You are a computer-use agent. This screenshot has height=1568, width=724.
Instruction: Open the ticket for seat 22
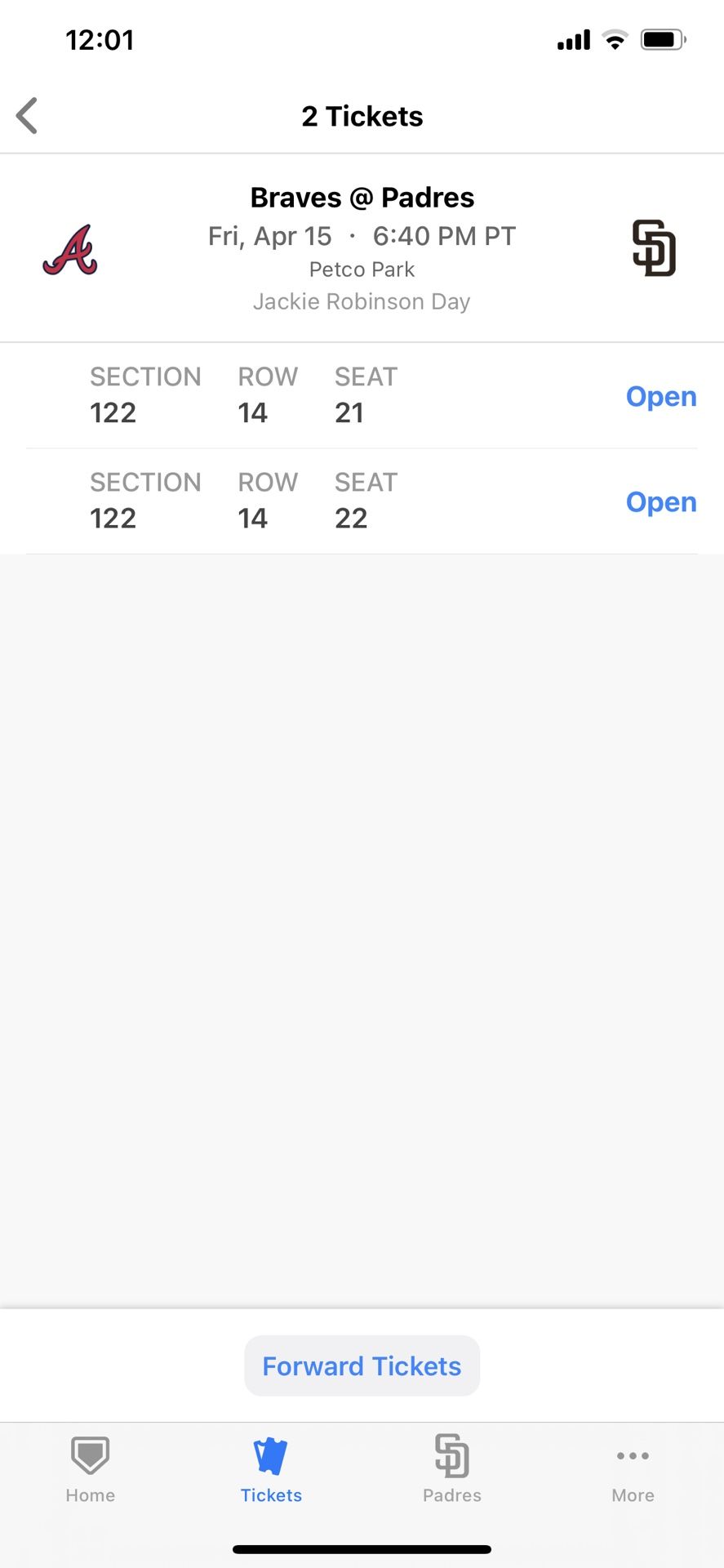click(x=660, y=501)
